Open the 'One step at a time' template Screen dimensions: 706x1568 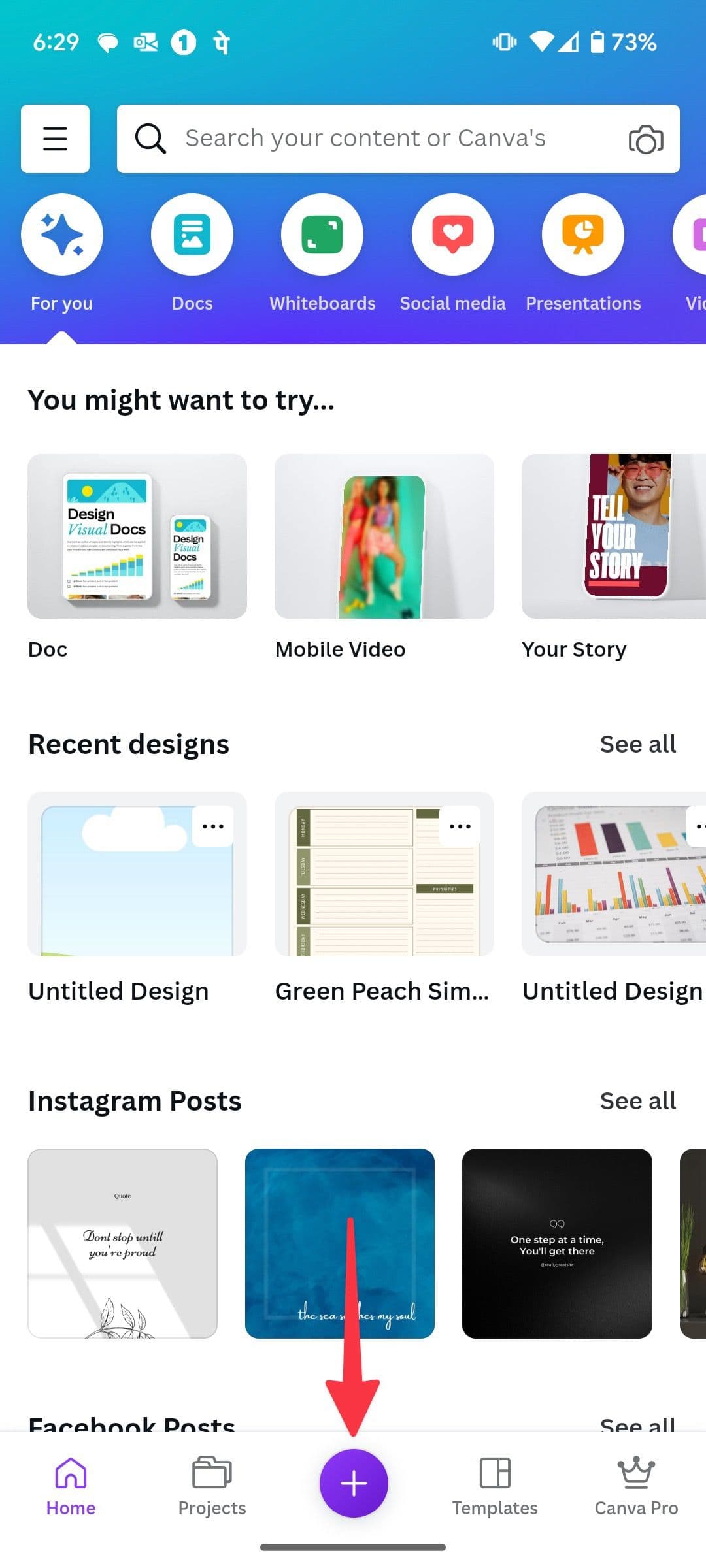(557, 1243)
